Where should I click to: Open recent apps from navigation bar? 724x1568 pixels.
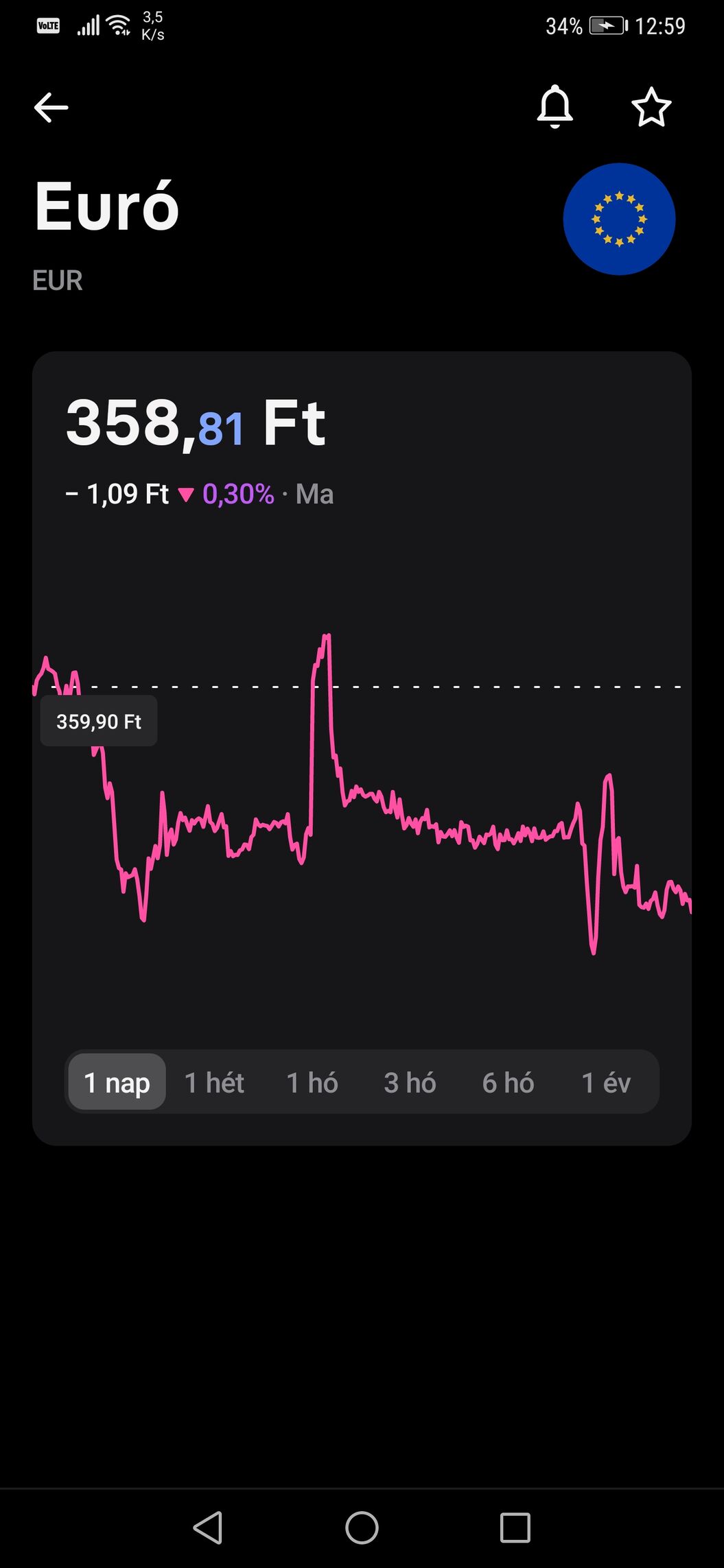[x=515, y=1528]
